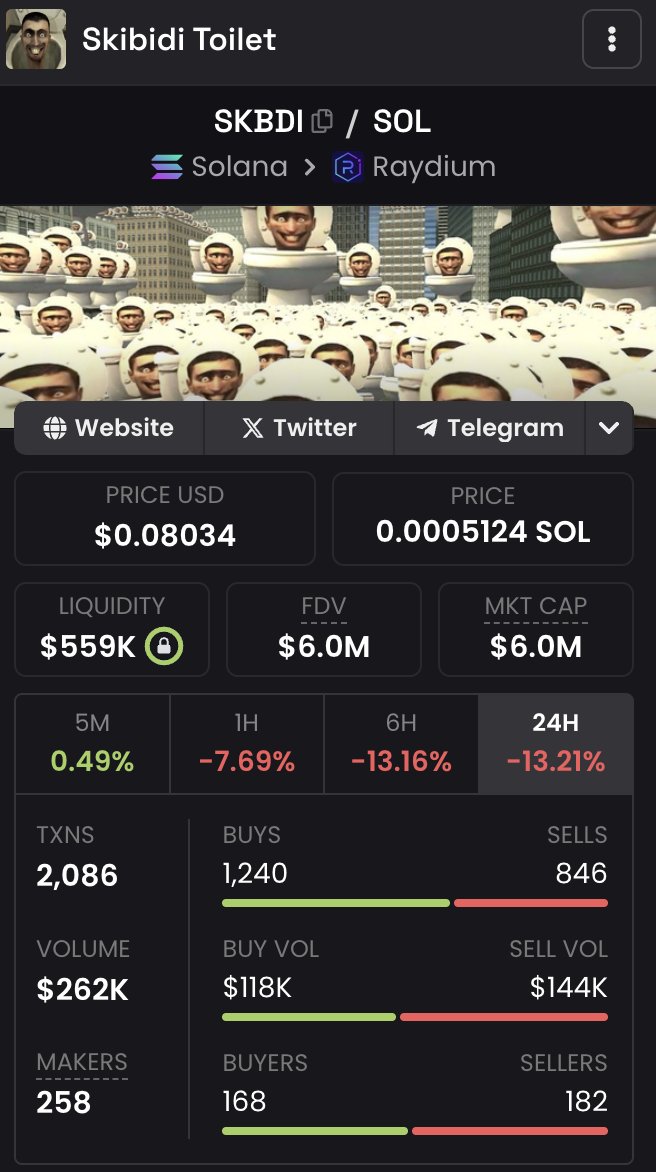Show the 6H timeframe stats
This screenshot has width=656, height=1172.
401,744
